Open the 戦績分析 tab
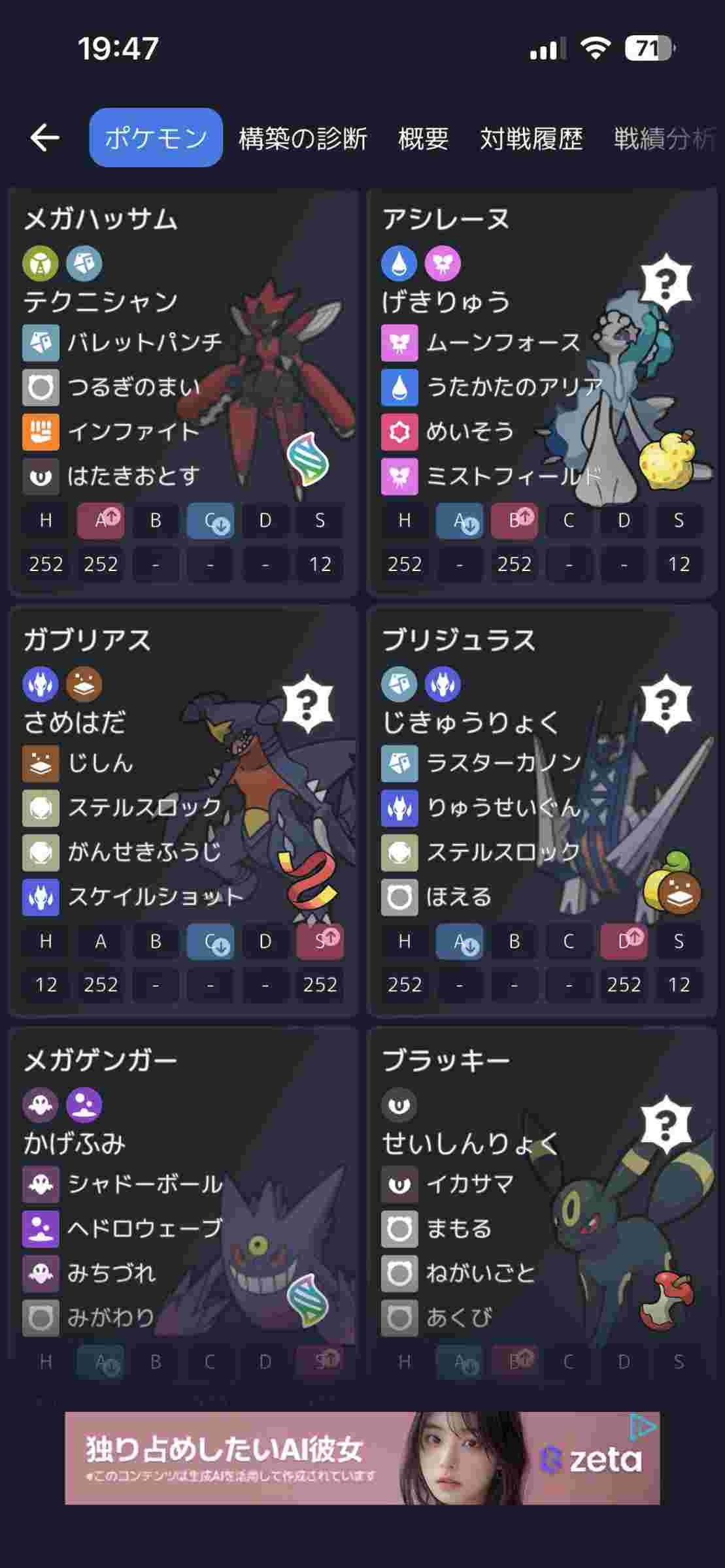 click(663, 139)
